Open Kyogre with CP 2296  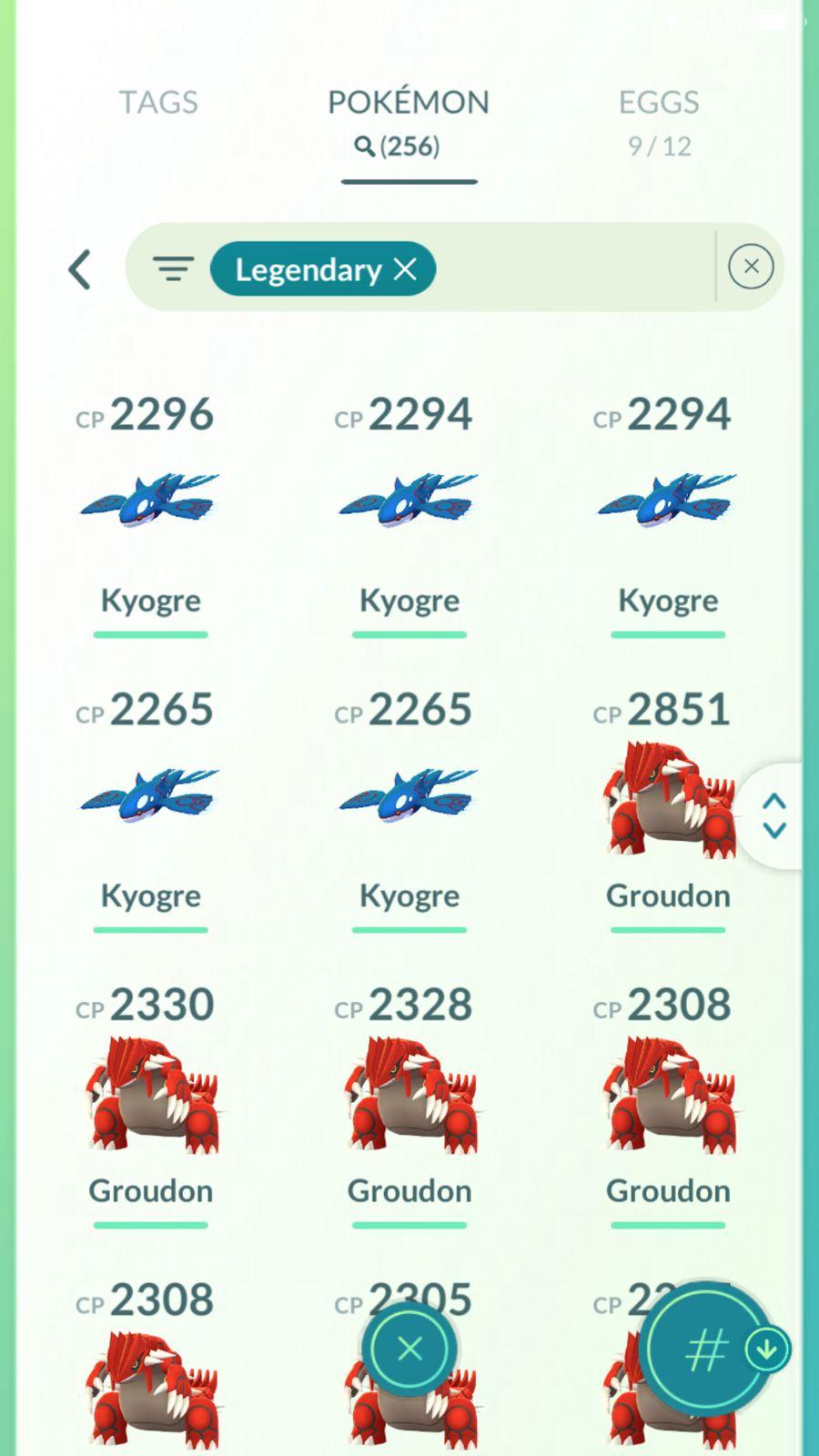[150, 500]
